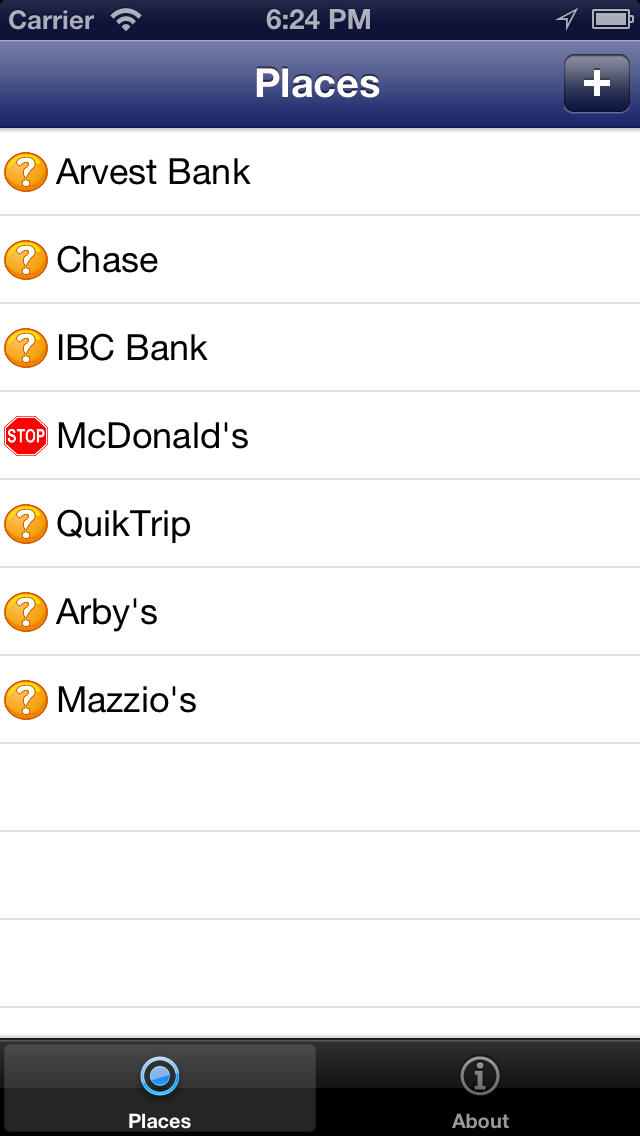640x1136 pixels.
Task: Go to the Places tab
Action: [160, 1090]
